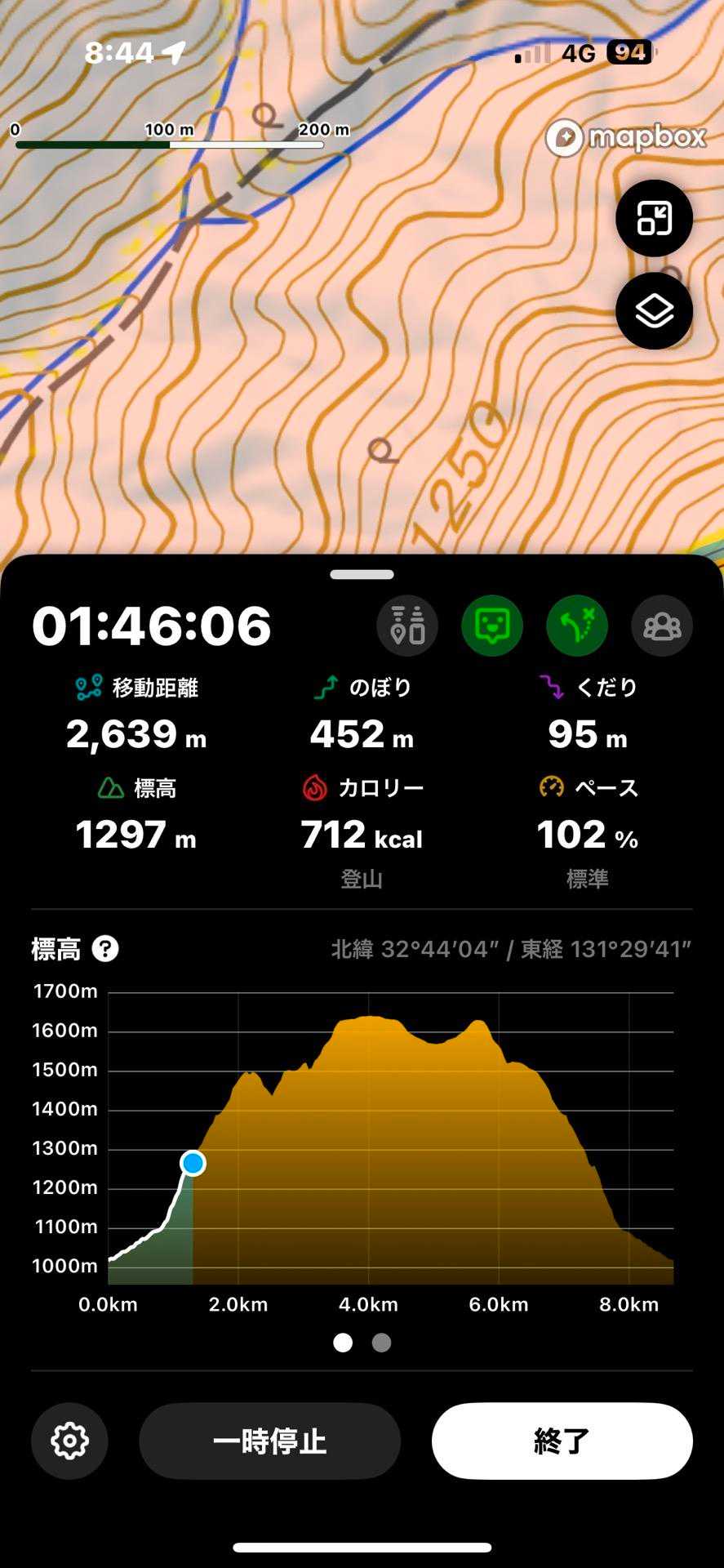Tap the help icon beside 標高
Viewport: 724px width, 1568px height.
(105, 949)
